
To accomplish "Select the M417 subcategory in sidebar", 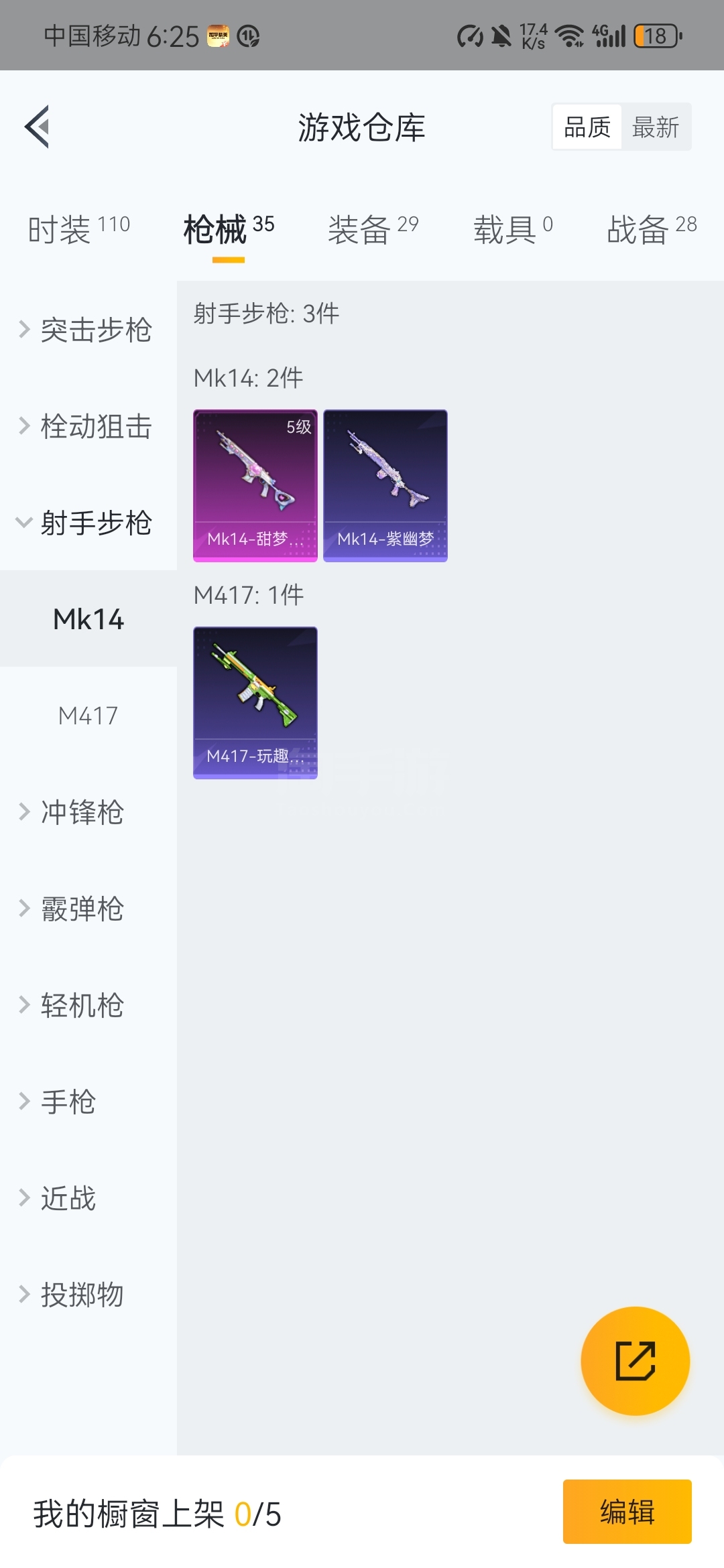I will point(88,716).
